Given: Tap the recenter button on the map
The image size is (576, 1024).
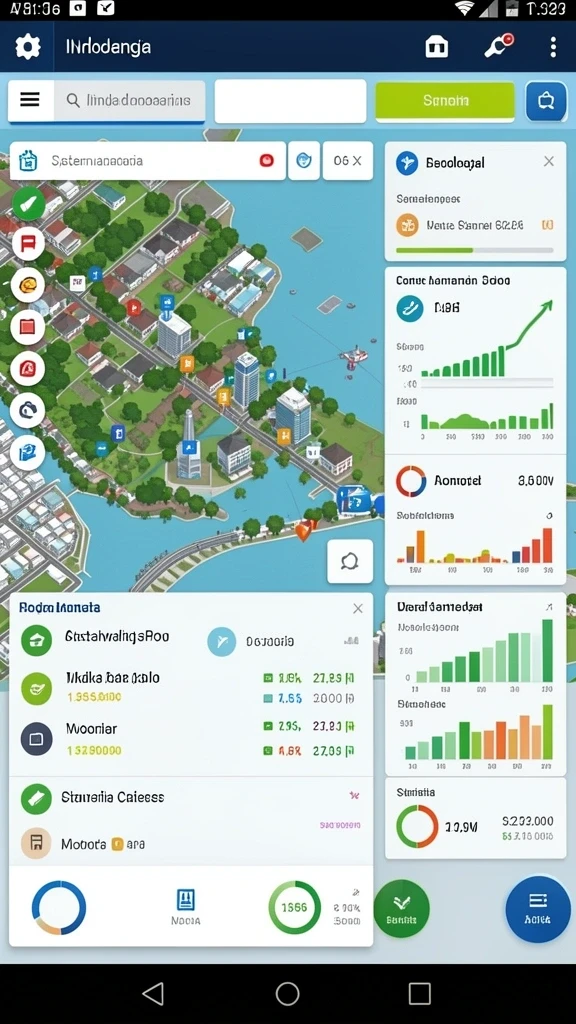Looking at the screenshot, I should 350,561.
